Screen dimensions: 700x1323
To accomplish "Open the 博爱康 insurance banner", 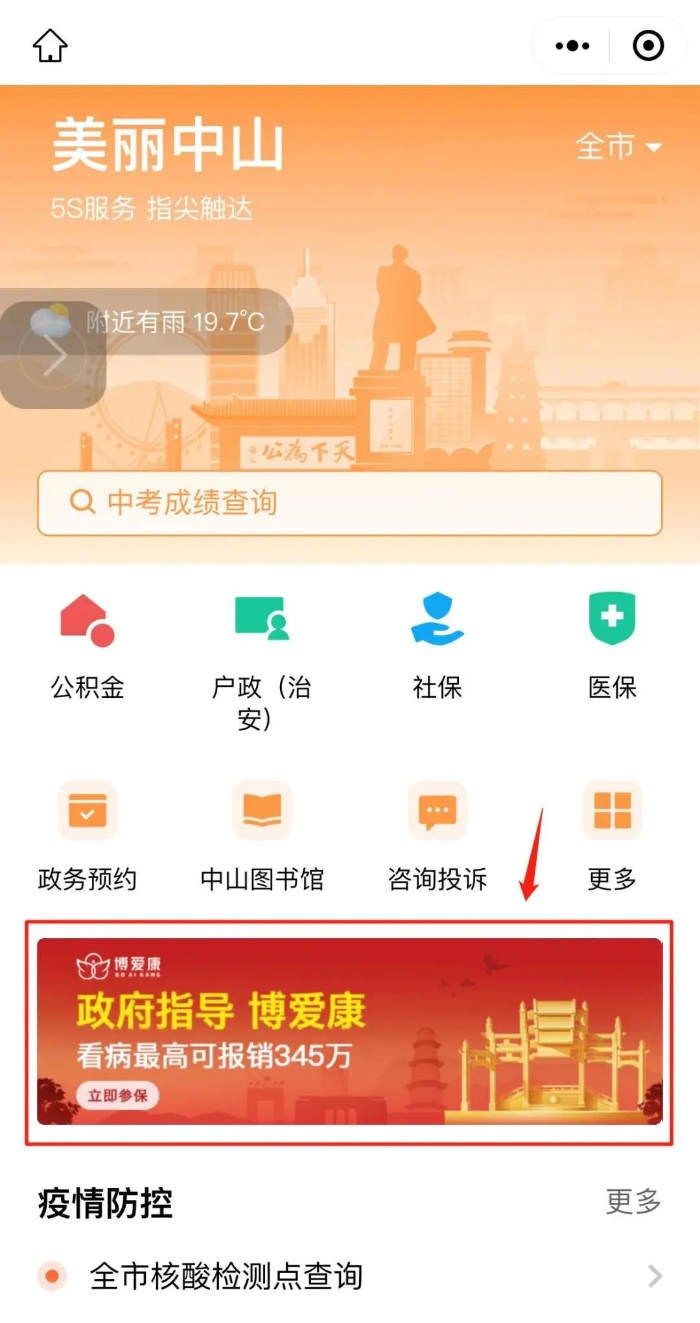I will 350,1031.
